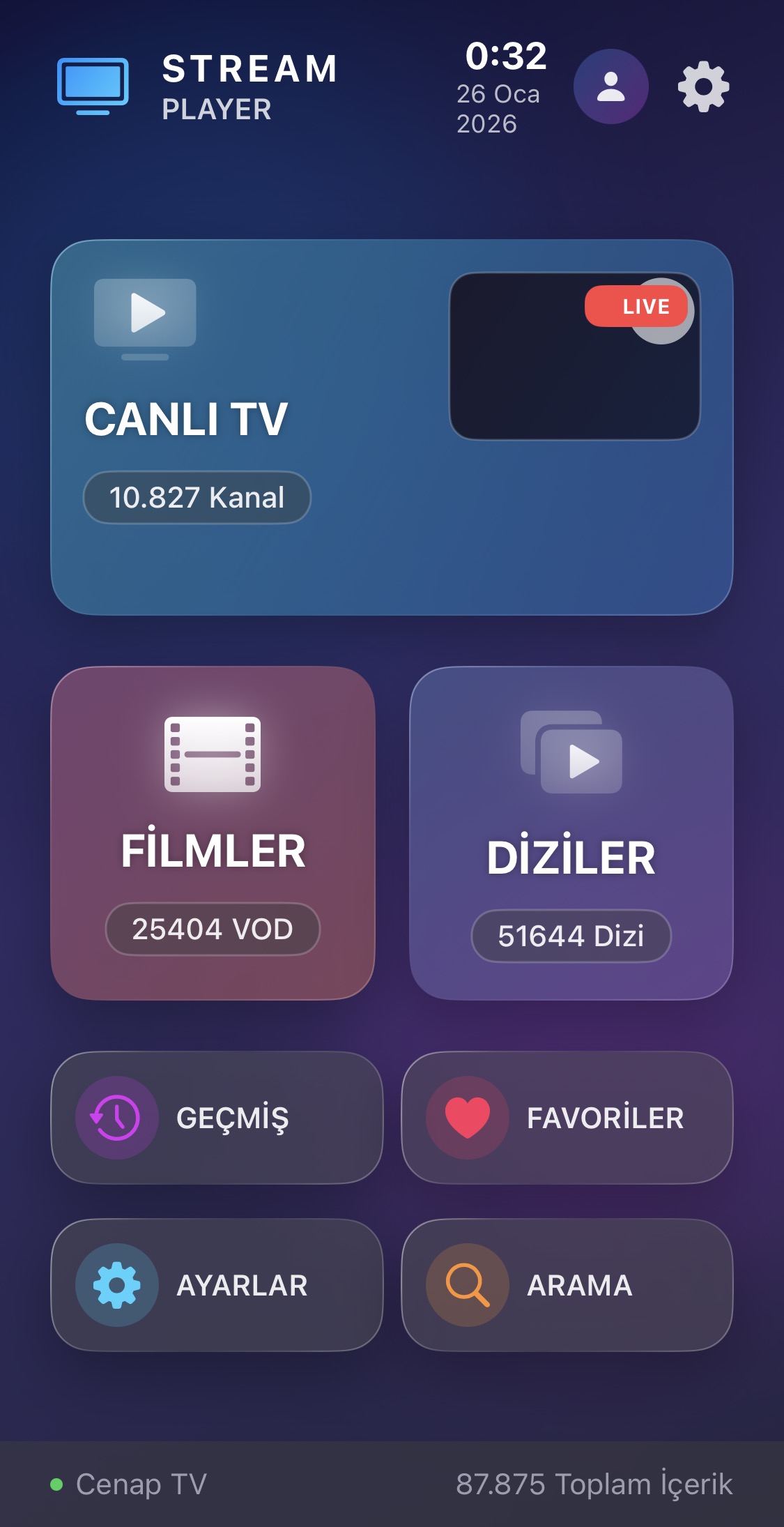Open settings via the gear icon top right
This screenshot has width=784, height=1527.
(704, 86)
